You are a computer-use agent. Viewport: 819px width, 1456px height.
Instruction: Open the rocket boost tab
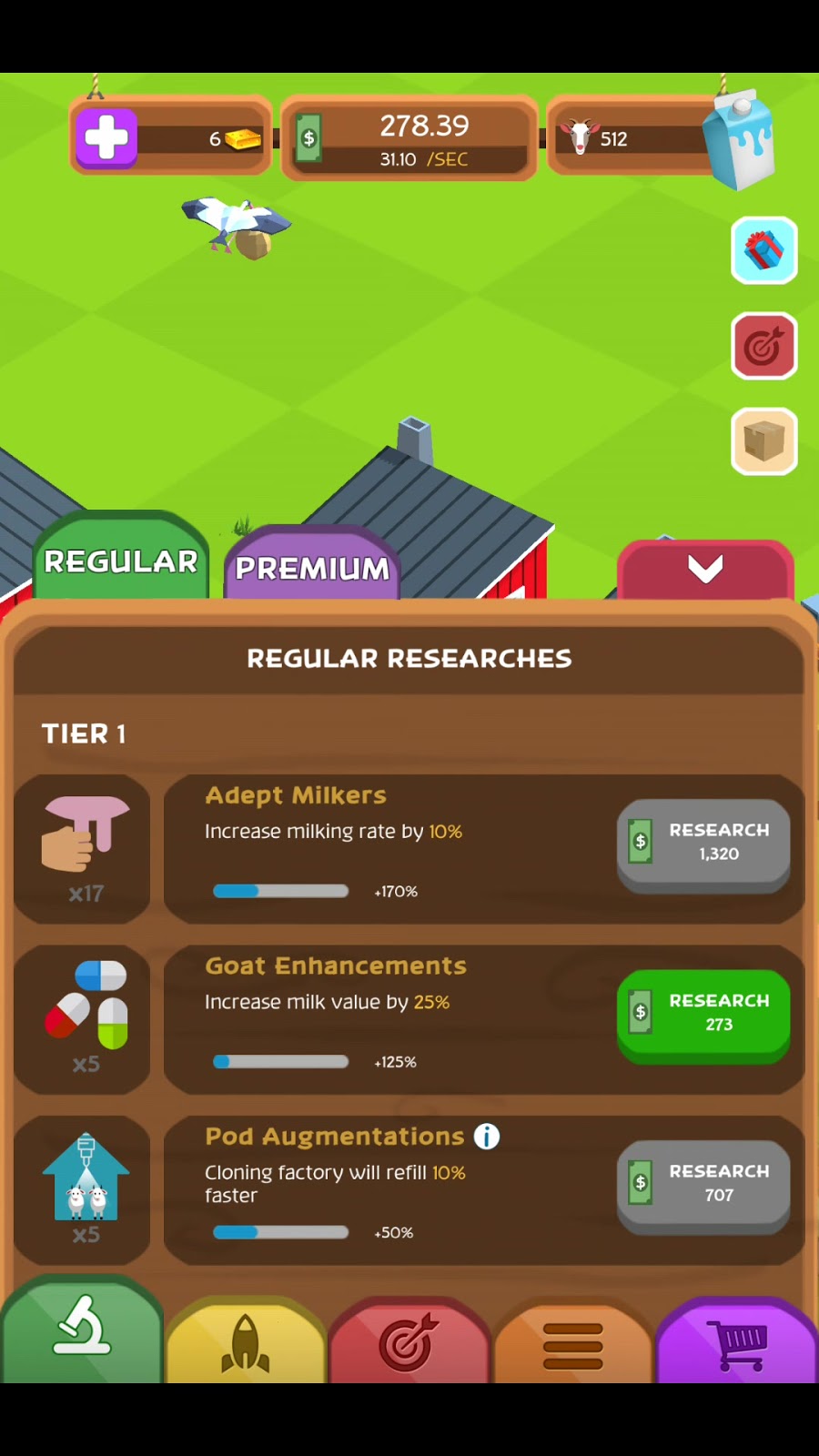(246, 1344)
